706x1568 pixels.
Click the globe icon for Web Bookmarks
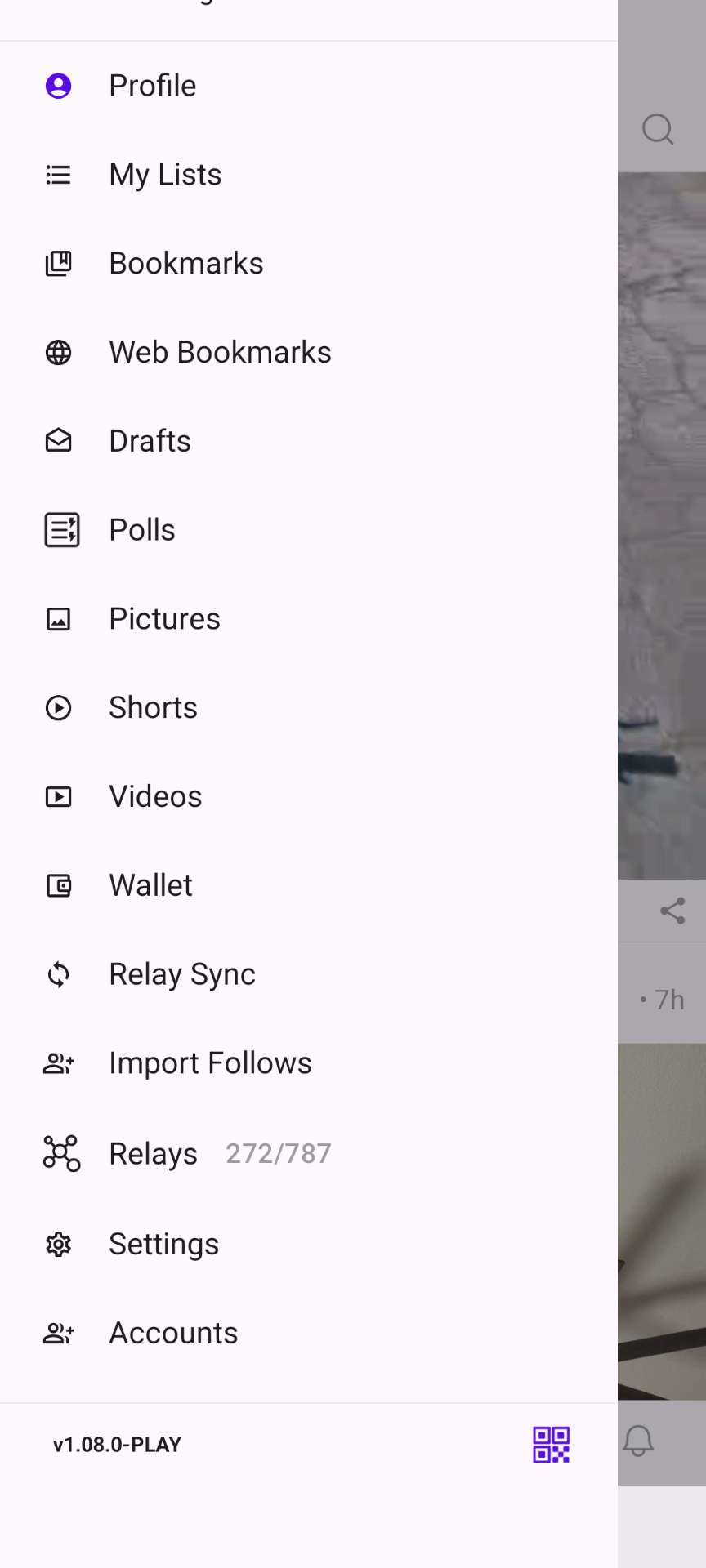58,351
